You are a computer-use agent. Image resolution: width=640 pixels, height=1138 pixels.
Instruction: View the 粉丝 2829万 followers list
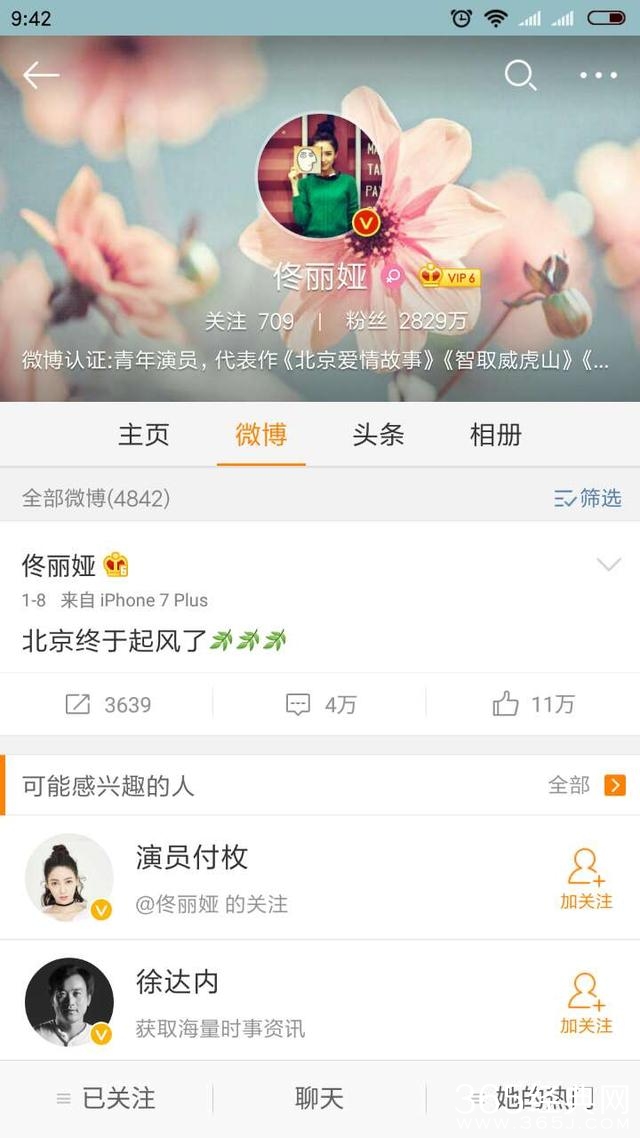pos(406,321)
